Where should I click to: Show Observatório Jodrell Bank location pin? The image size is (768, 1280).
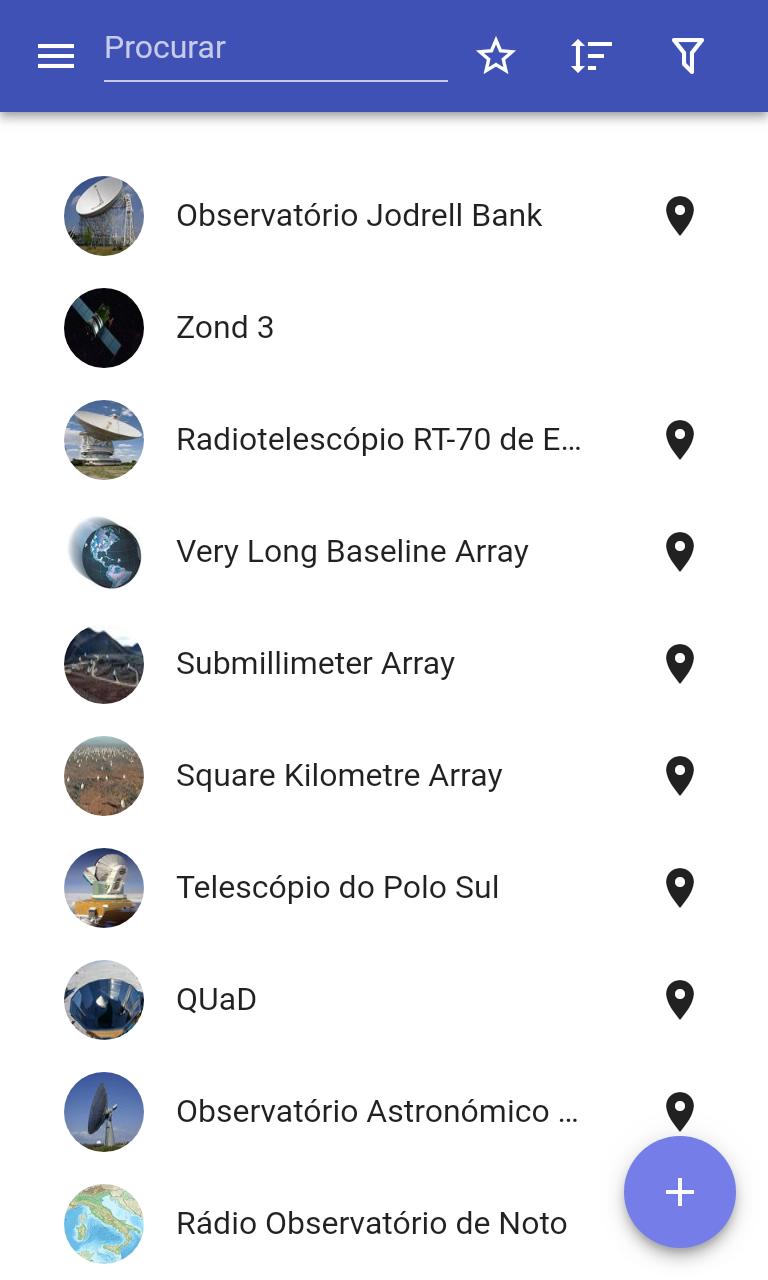click(680, 216)
